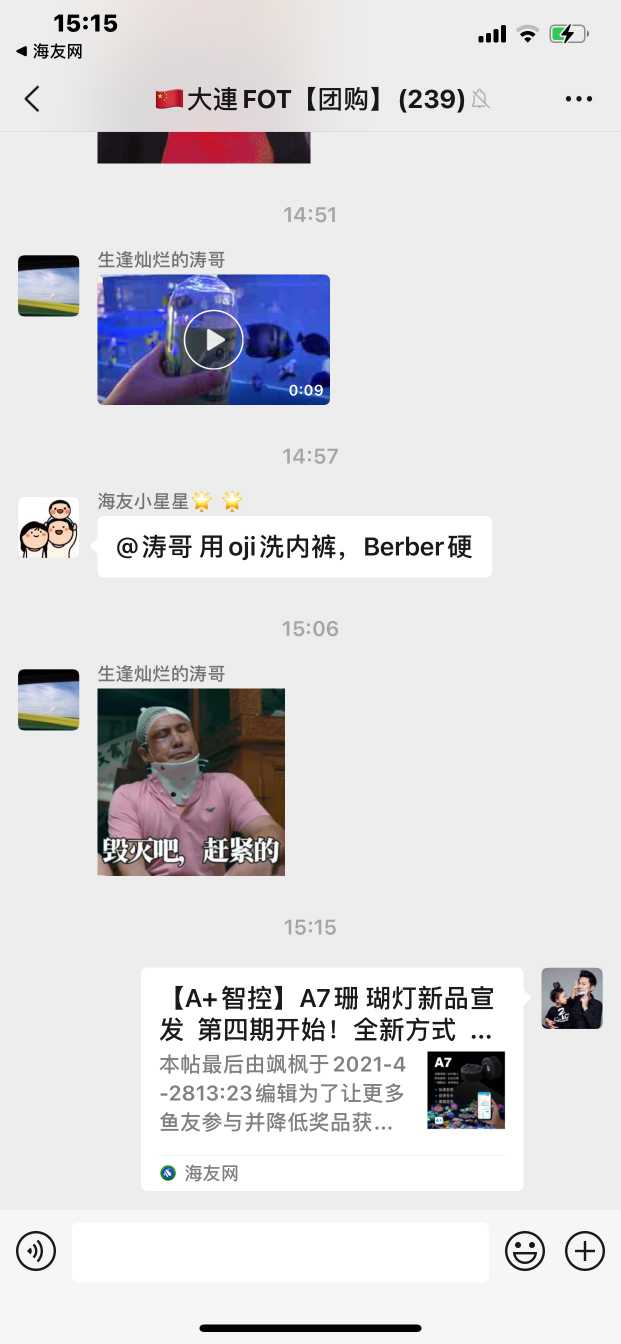621x1344 pixels.
Task: Switch to voice message input
Action: (x=36, y=1251)
